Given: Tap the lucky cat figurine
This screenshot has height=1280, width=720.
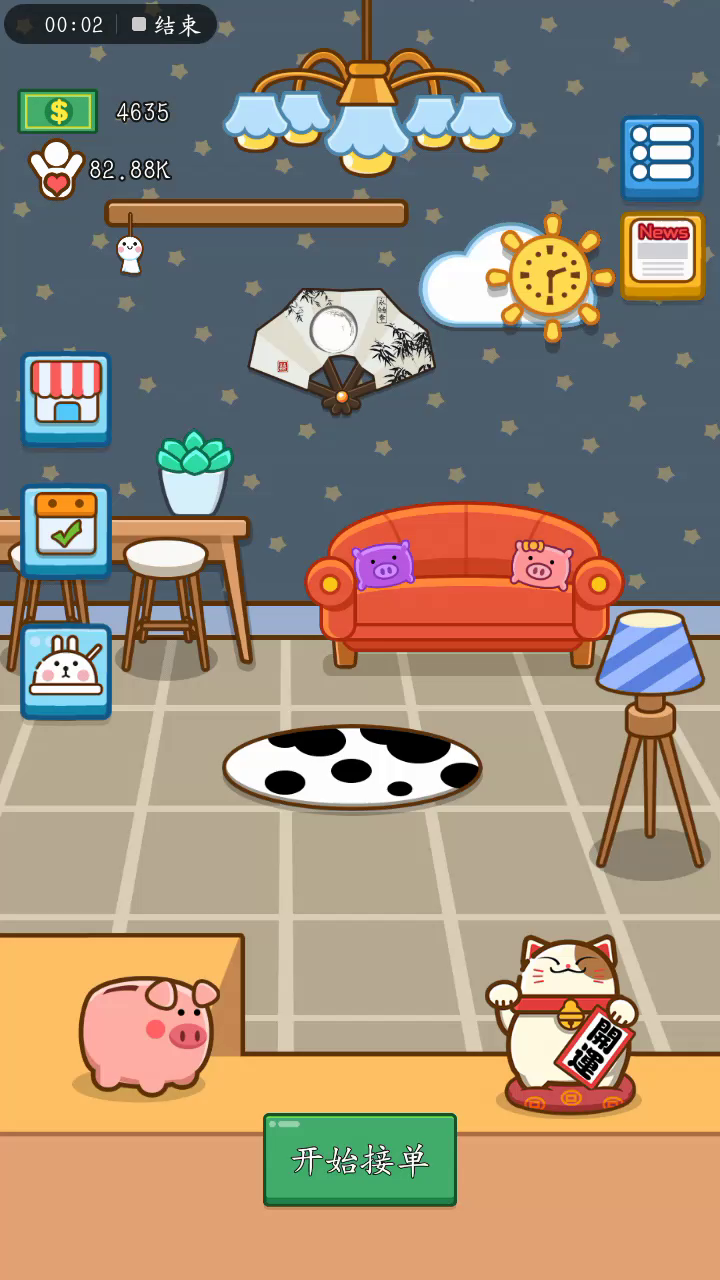Looking at the screenshot, I should click(565, 1024).
